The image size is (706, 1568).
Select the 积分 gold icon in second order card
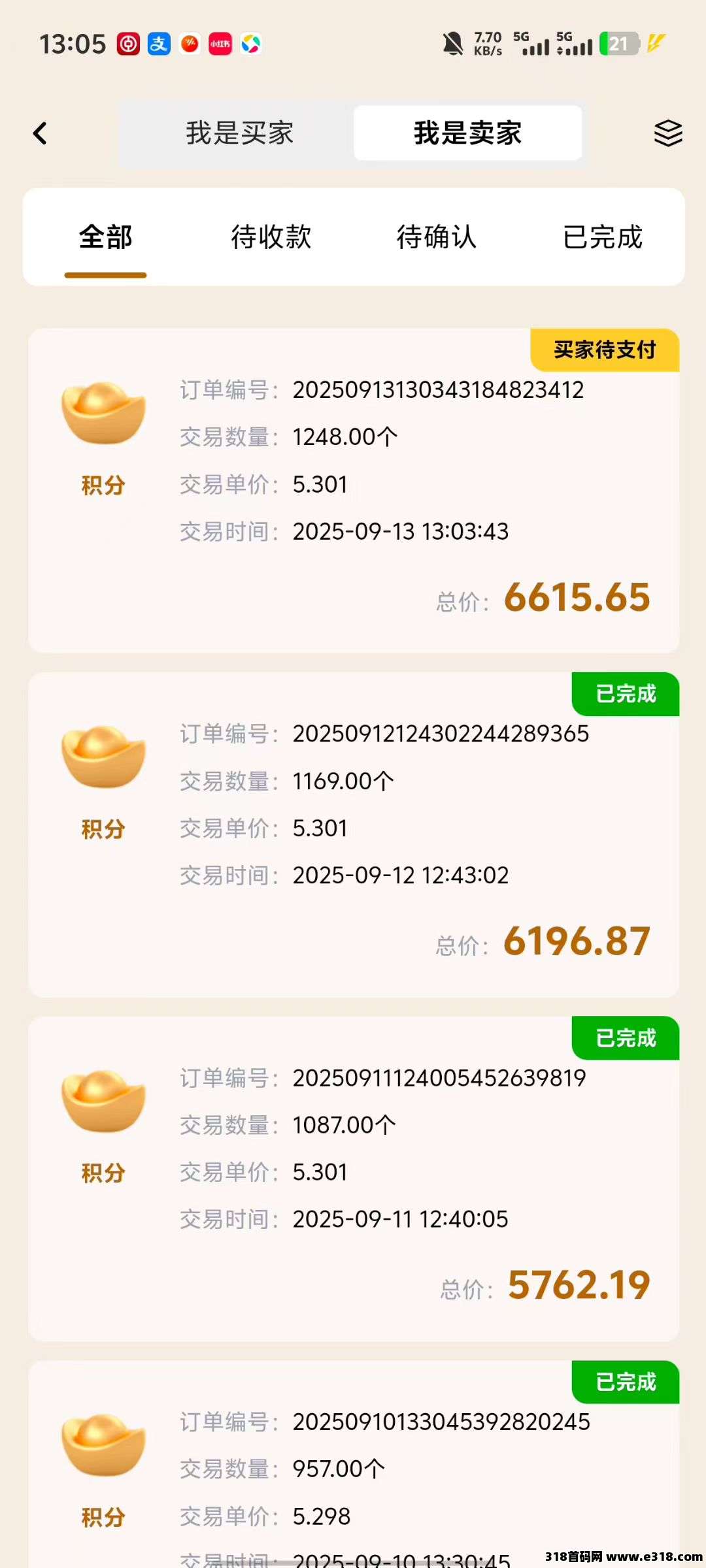103,755
